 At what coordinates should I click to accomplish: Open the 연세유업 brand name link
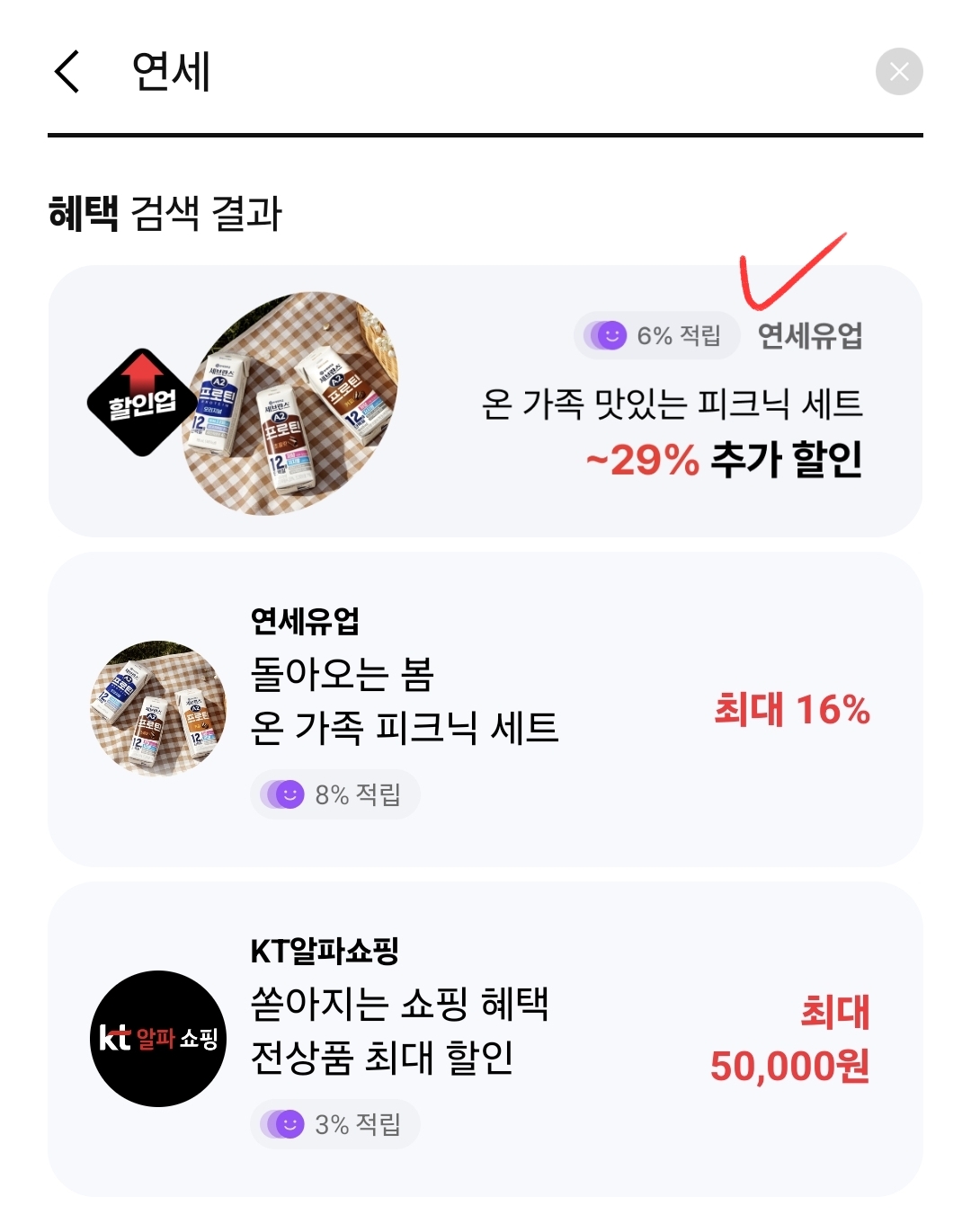812,332
